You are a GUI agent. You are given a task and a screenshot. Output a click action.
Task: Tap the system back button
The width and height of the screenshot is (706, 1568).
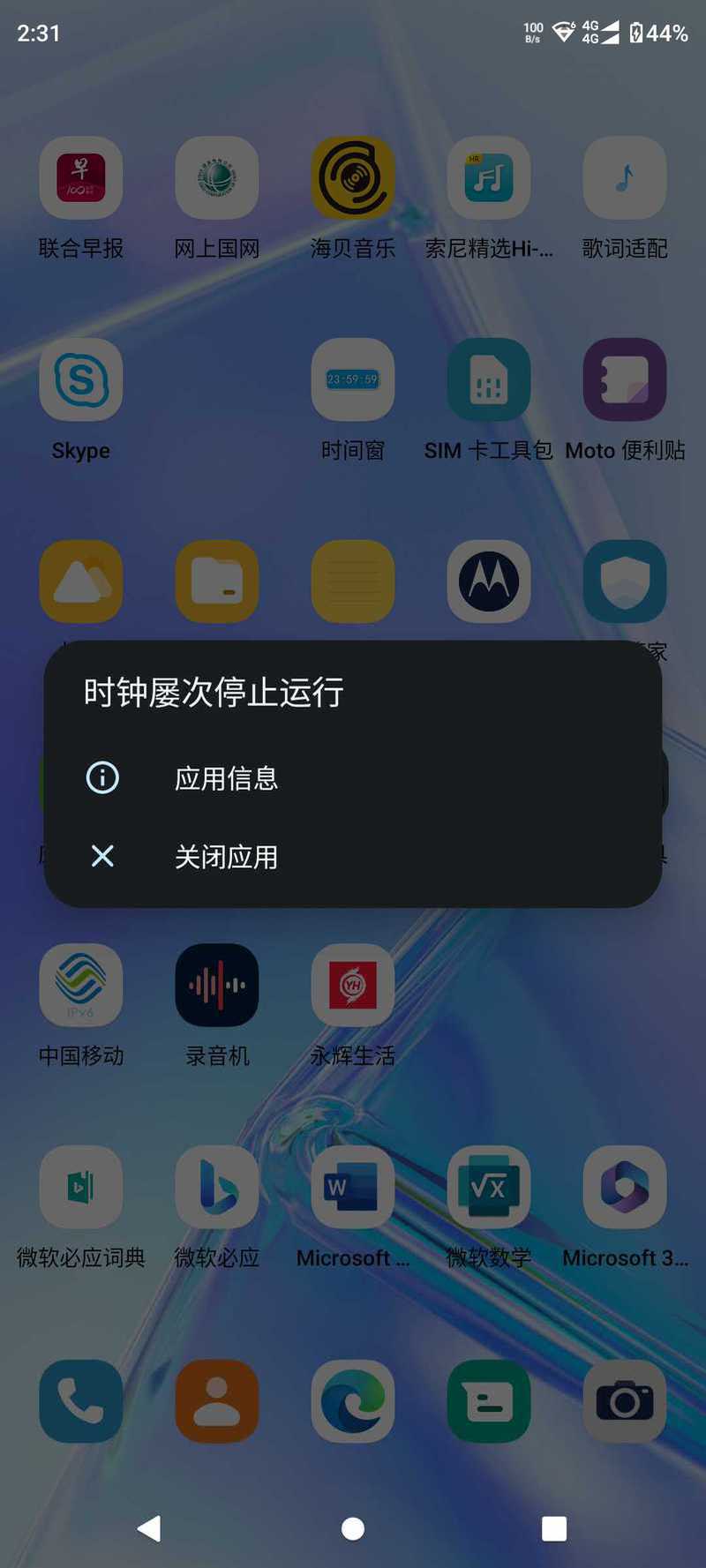click(150, 1528)
